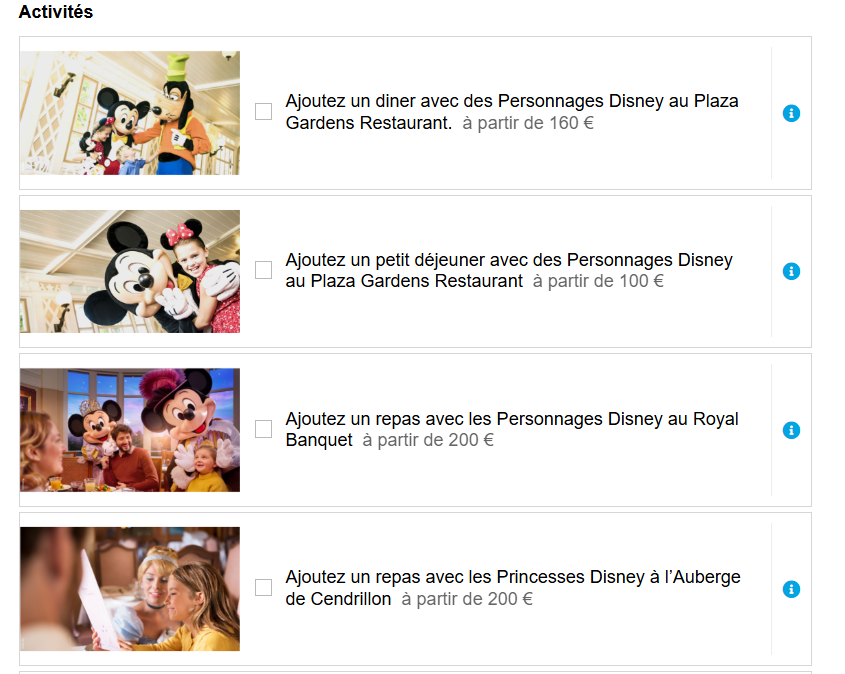Tick the Royal Banquet meal checkbox

[x=263, y=429]
